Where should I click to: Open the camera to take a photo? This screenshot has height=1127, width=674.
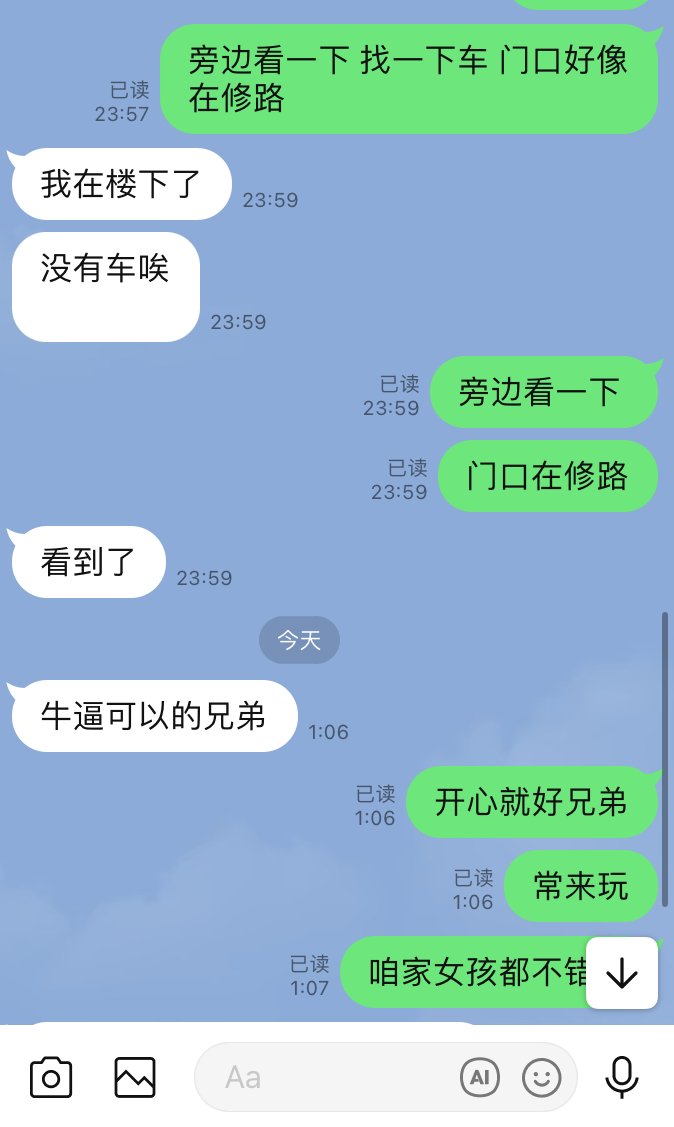coord(51,1077)
